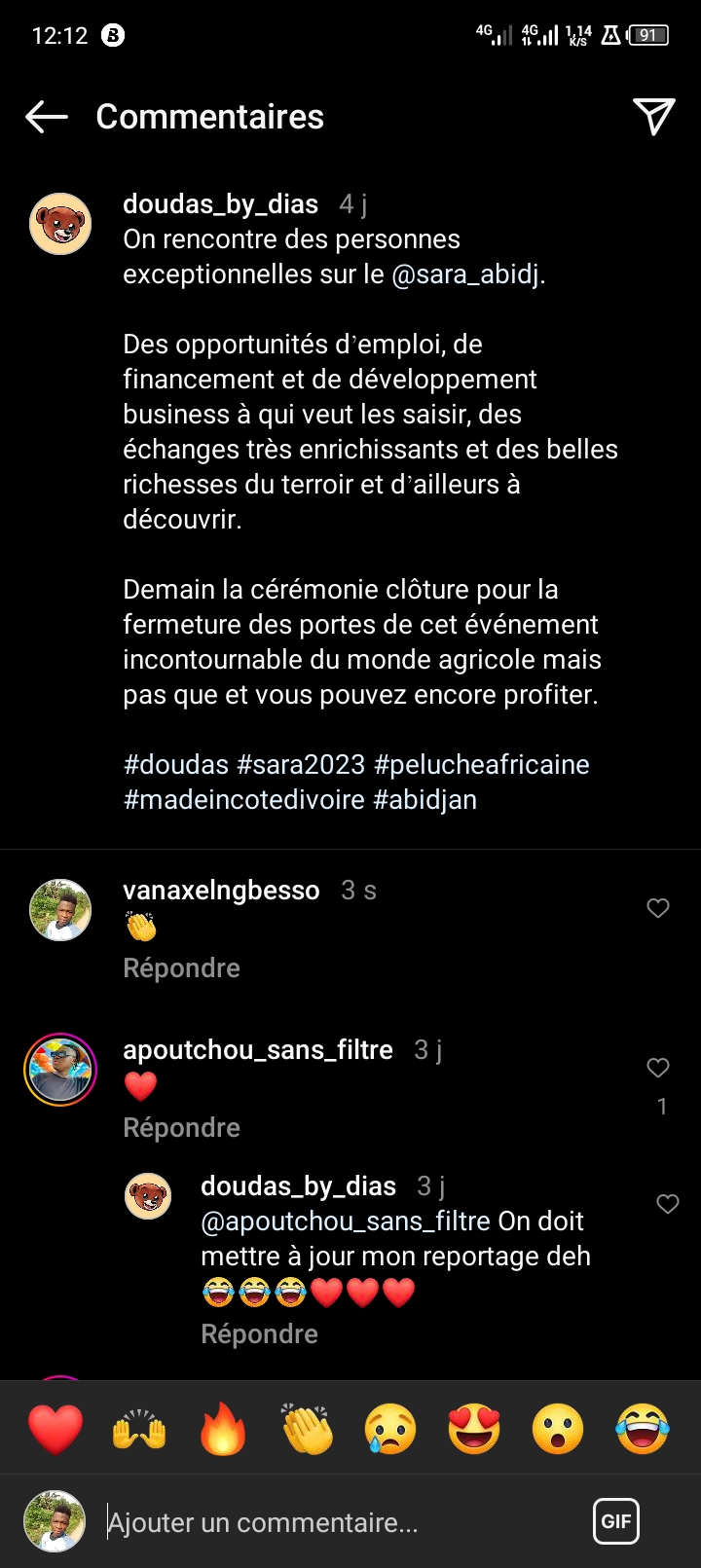Open the share/send paper plane icon
Screen dimensions: 701x1568
[x=653, y=117]
